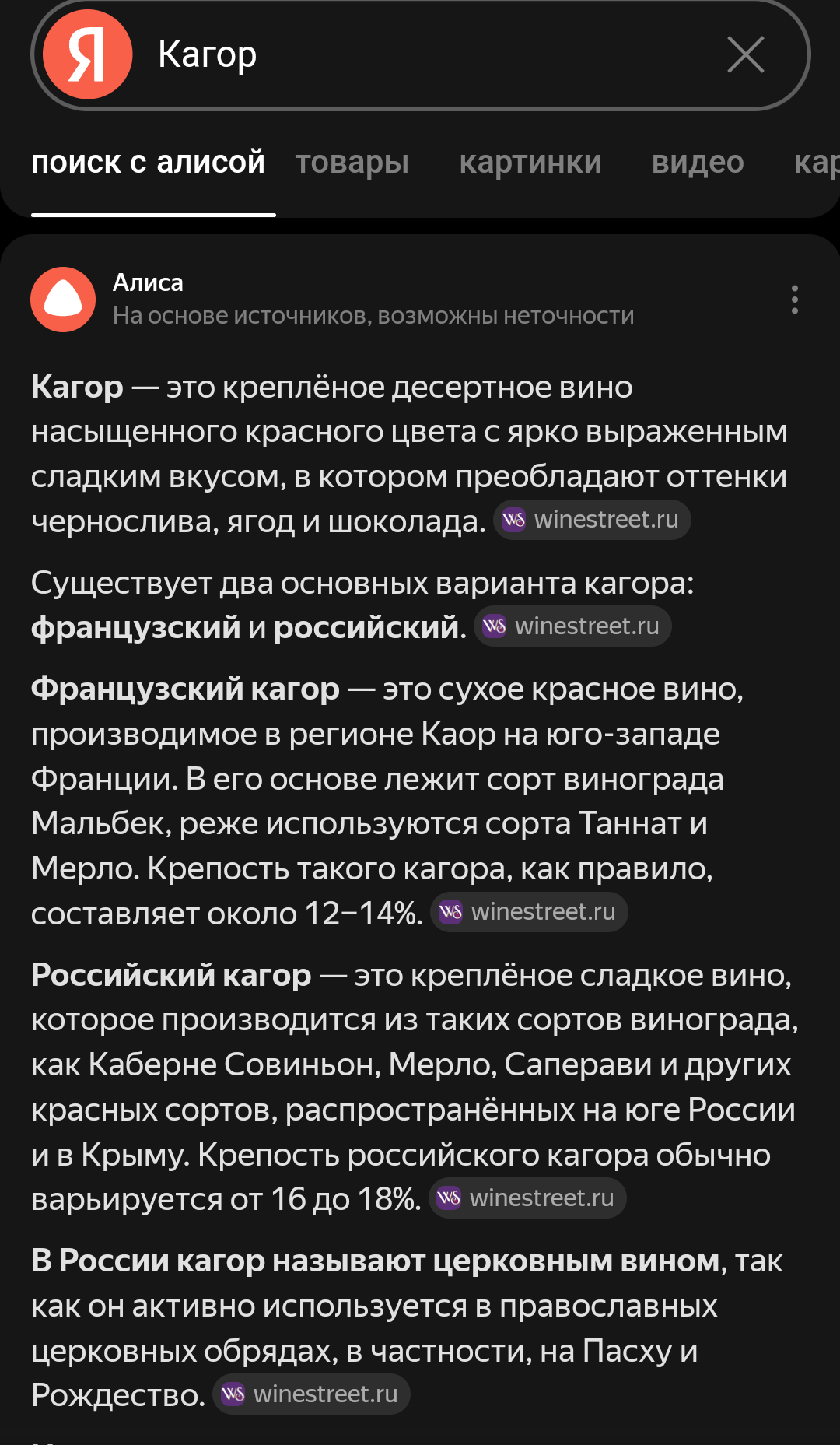Screen dimensions: 840x1445
Task: Clear the search query with the X
Action: click(745, 54)
